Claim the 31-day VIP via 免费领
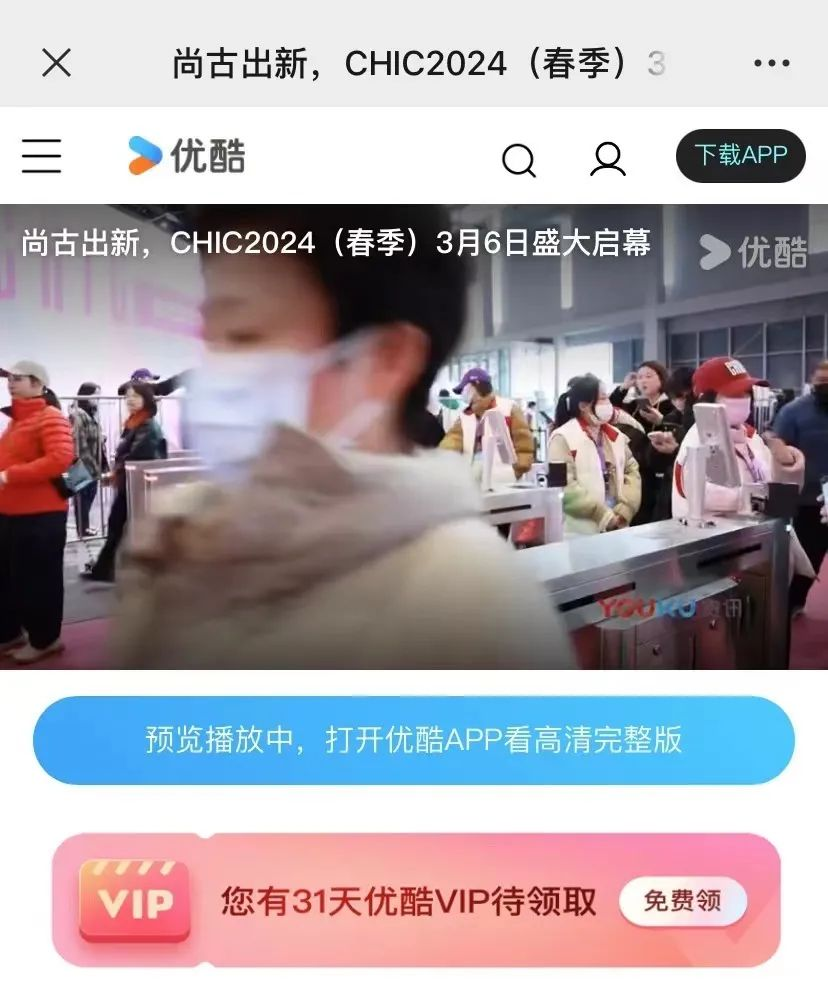The image size is (828, 1005). point(682,901)
